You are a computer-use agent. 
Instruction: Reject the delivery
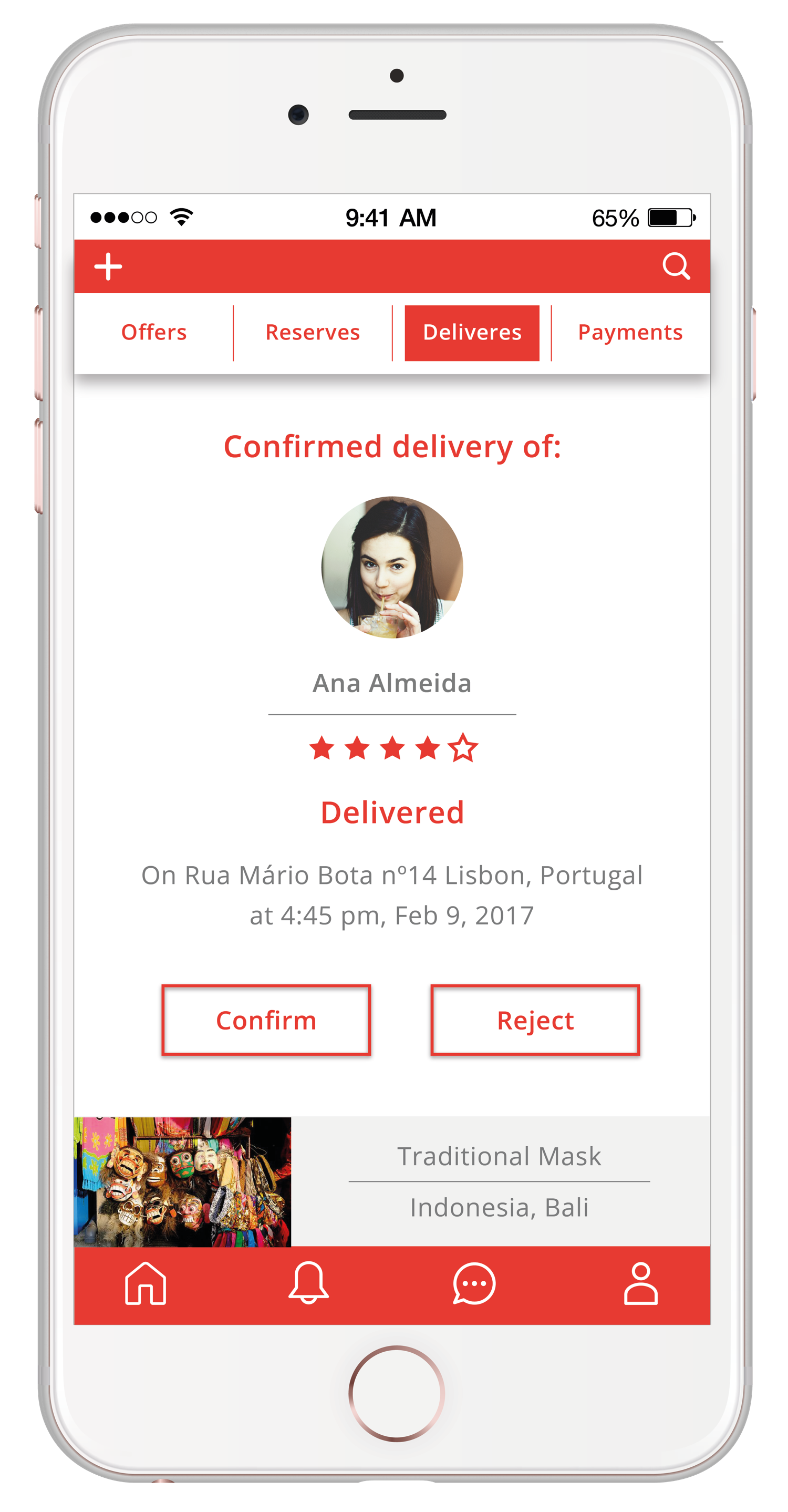coord(534,1020)
